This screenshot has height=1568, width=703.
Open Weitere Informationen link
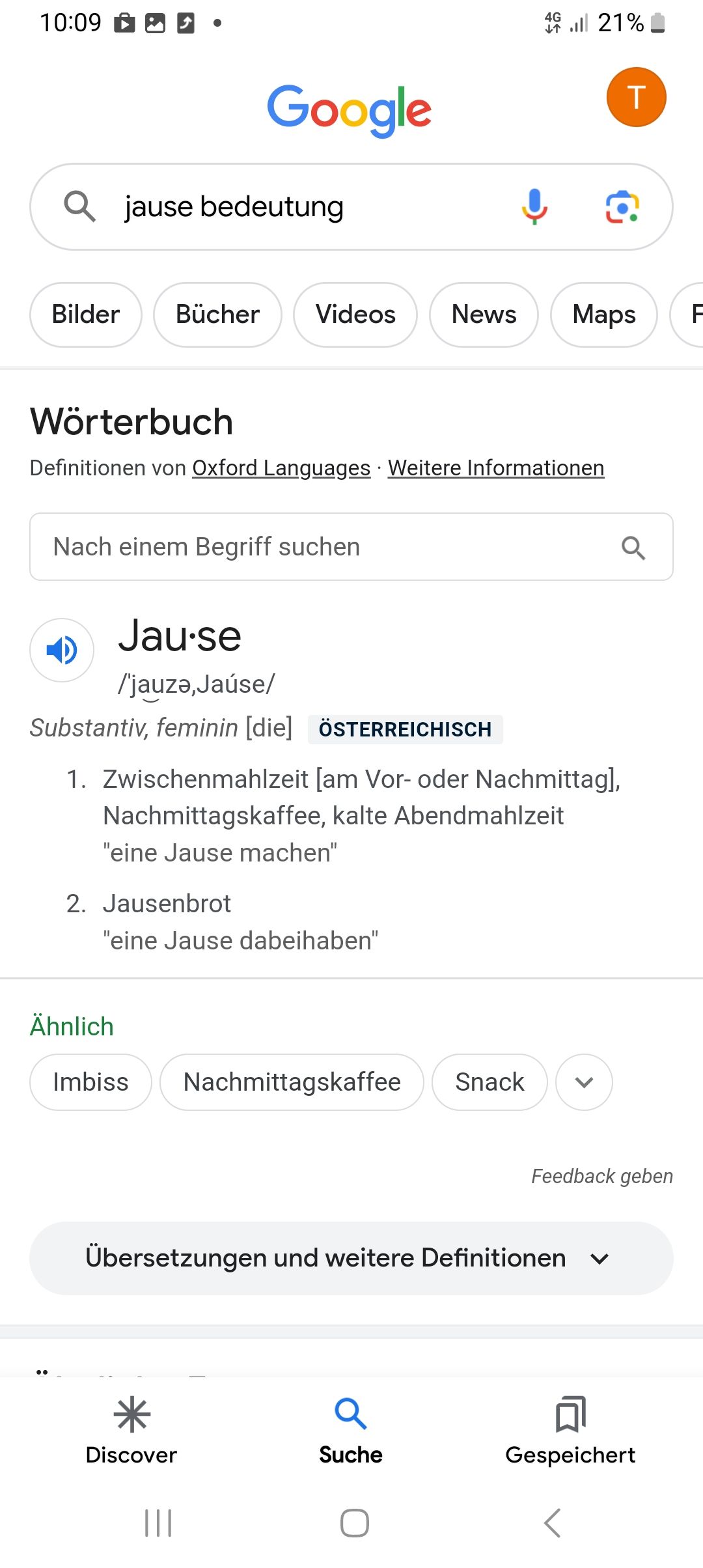coord(496,468)
